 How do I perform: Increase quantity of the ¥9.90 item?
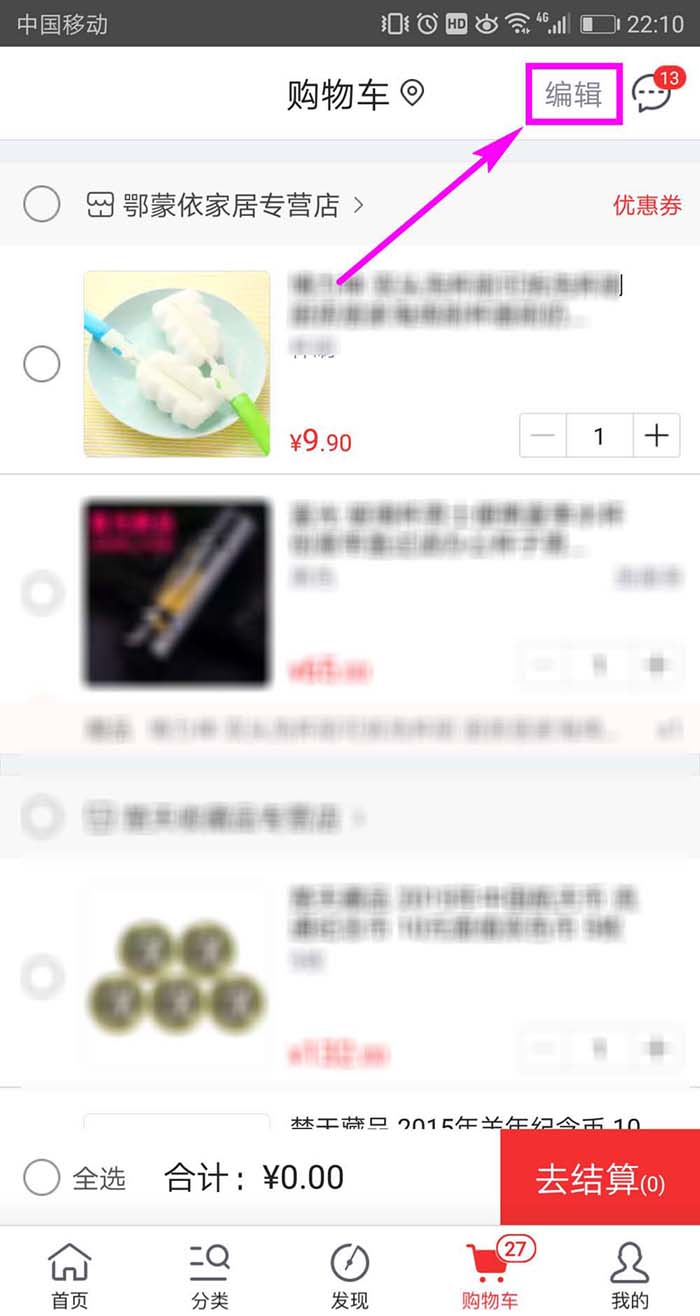tap(656, 436)
